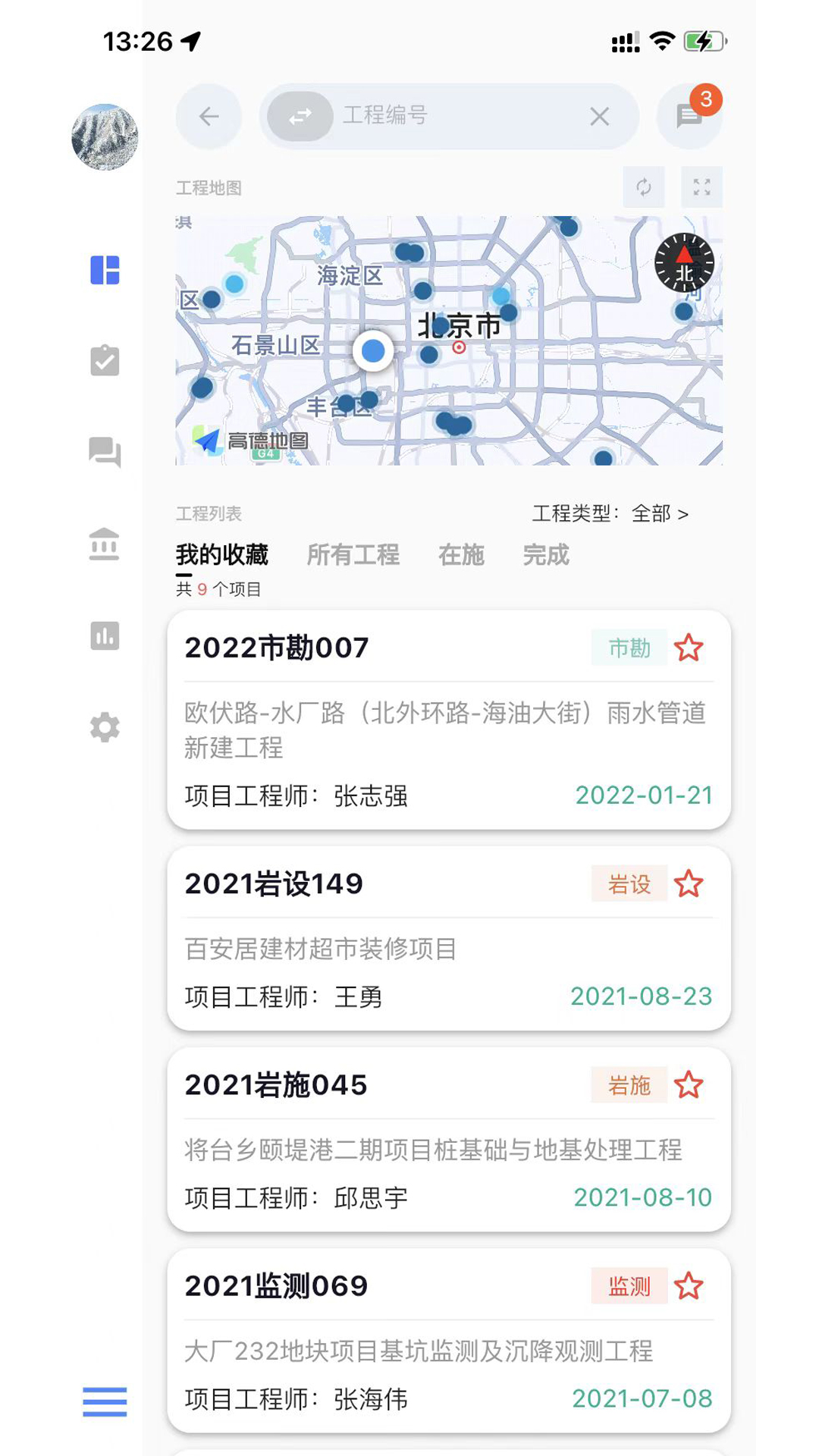819x1456 pixels.
Task: Open the settings gear in the sidebar
Action: 105,726
